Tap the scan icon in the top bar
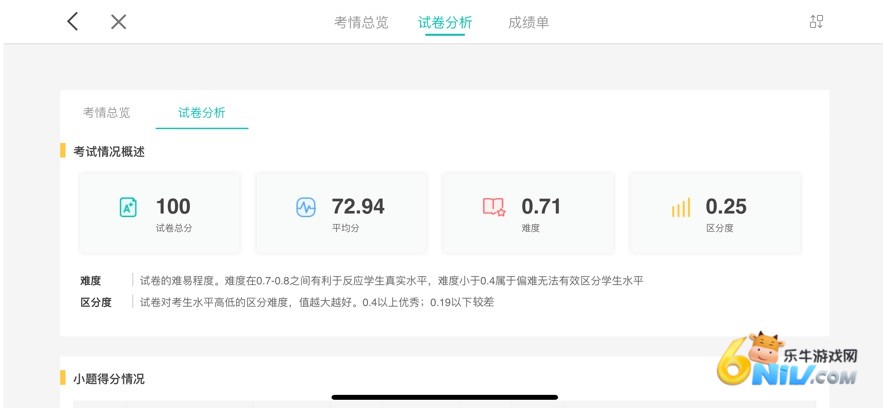The image size is (883, 408). (x=816, y=22)
